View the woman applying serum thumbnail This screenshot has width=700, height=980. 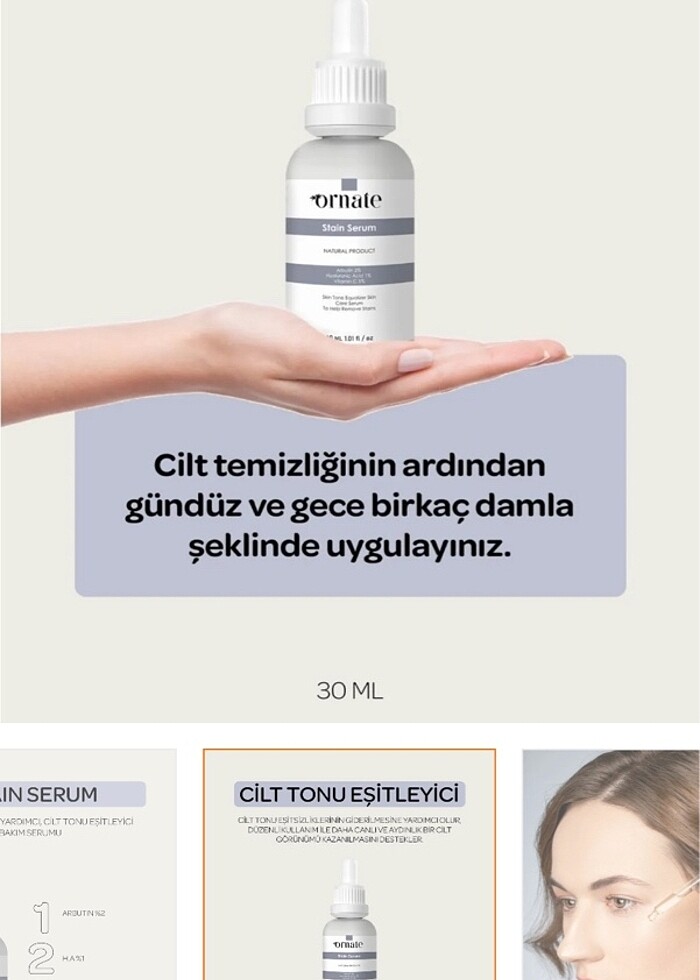point(610,864)
